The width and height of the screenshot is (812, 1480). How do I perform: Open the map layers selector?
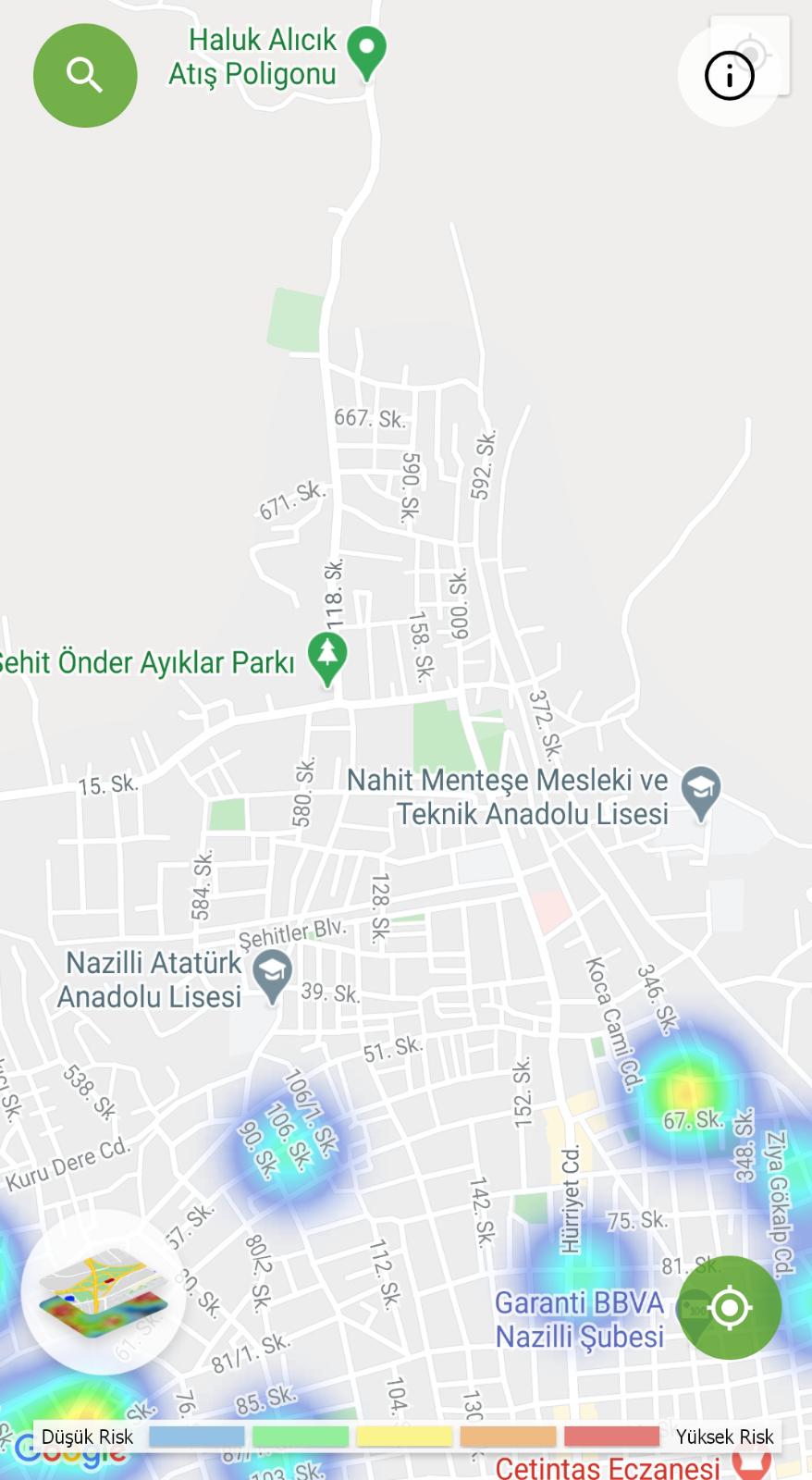point(102,1292)
